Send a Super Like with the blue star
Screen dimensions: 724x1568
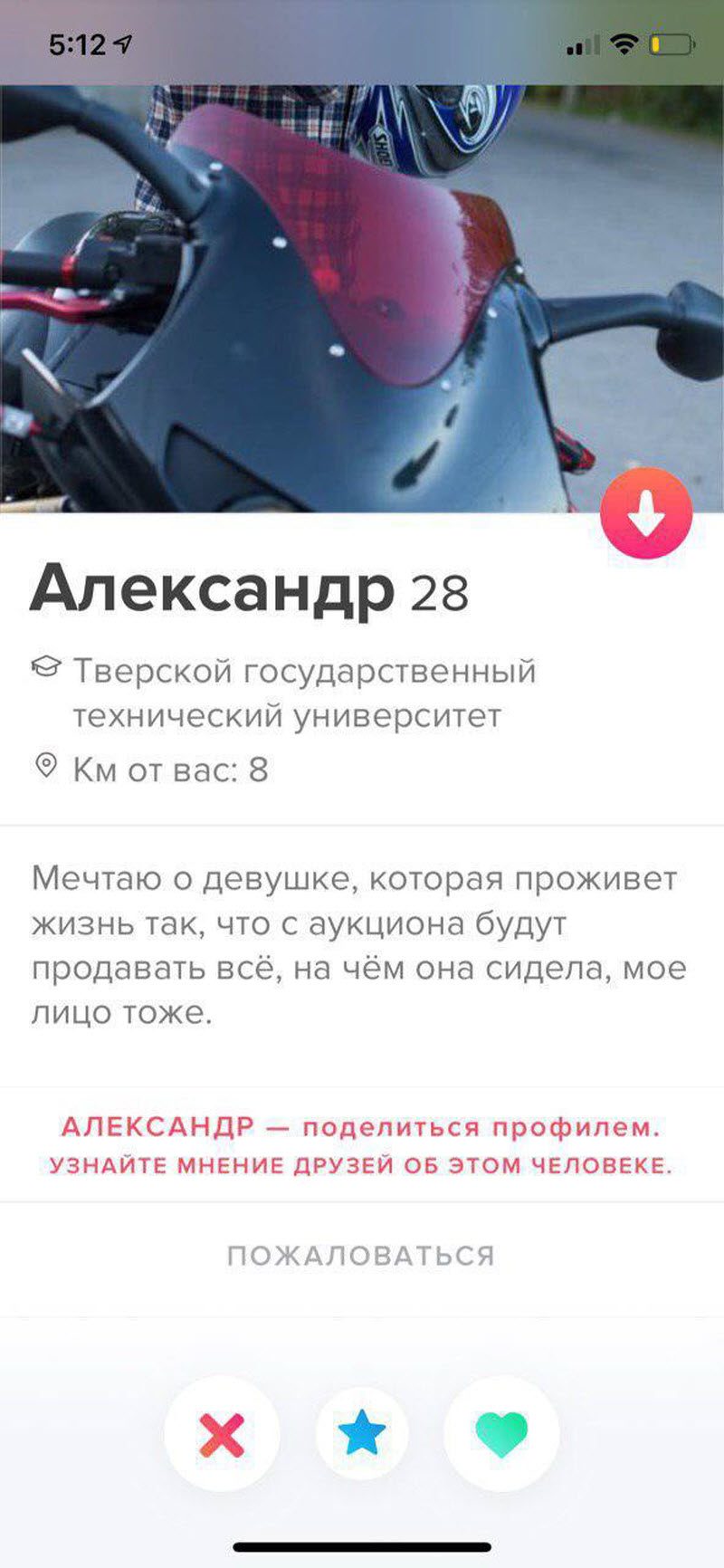click(362, 1434)
